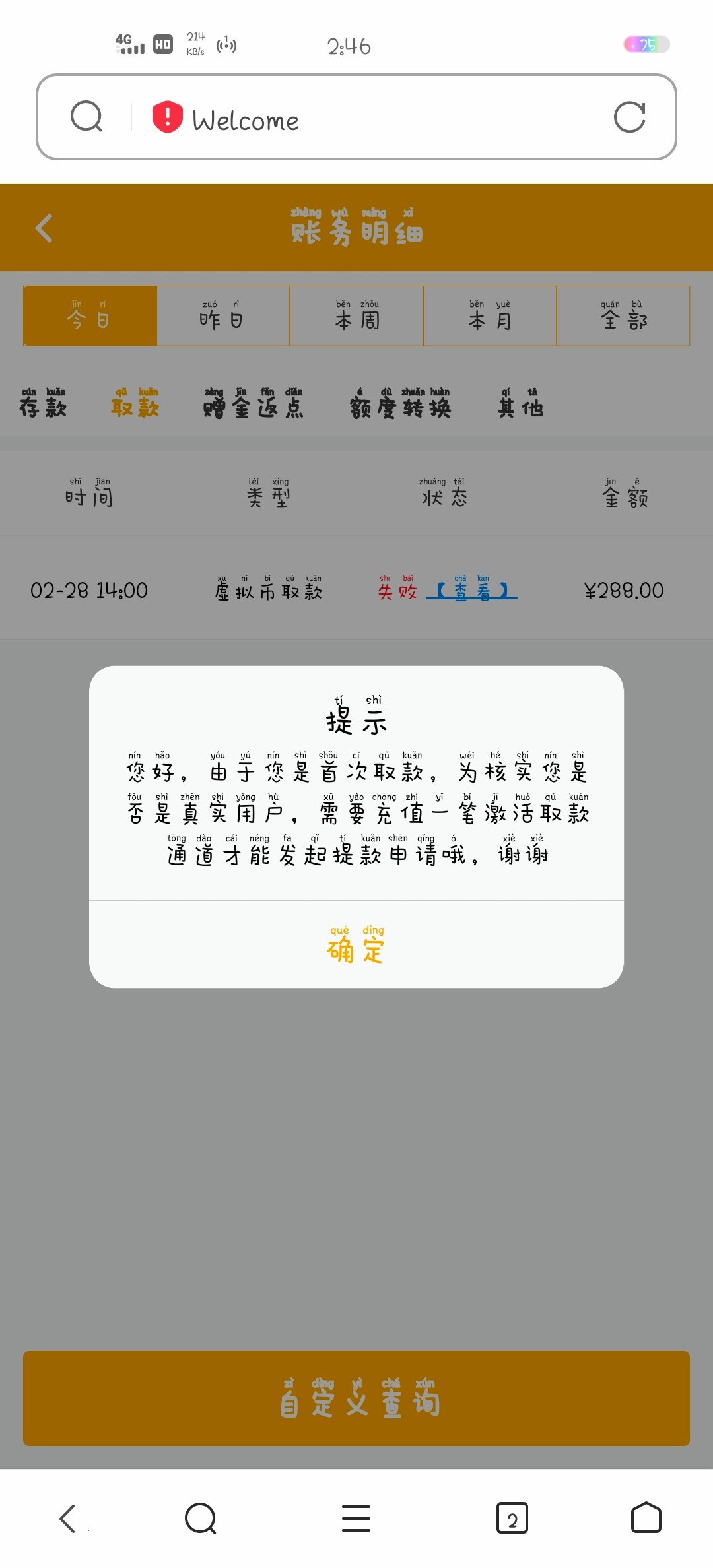Filter by 额度转换 records
The height and width of the screenshot is (1568, 713).
pyautogui.click(x=400, y=404)
